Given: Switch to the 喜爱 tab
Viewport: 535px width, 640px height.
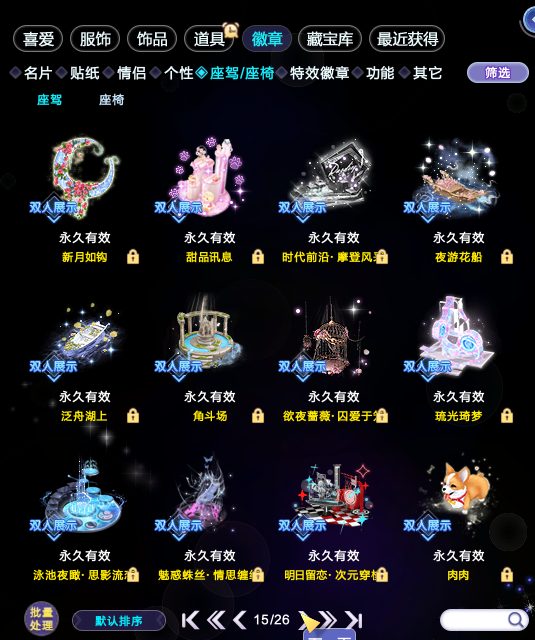Looking at the screenshot, I should tap(38, 39).
